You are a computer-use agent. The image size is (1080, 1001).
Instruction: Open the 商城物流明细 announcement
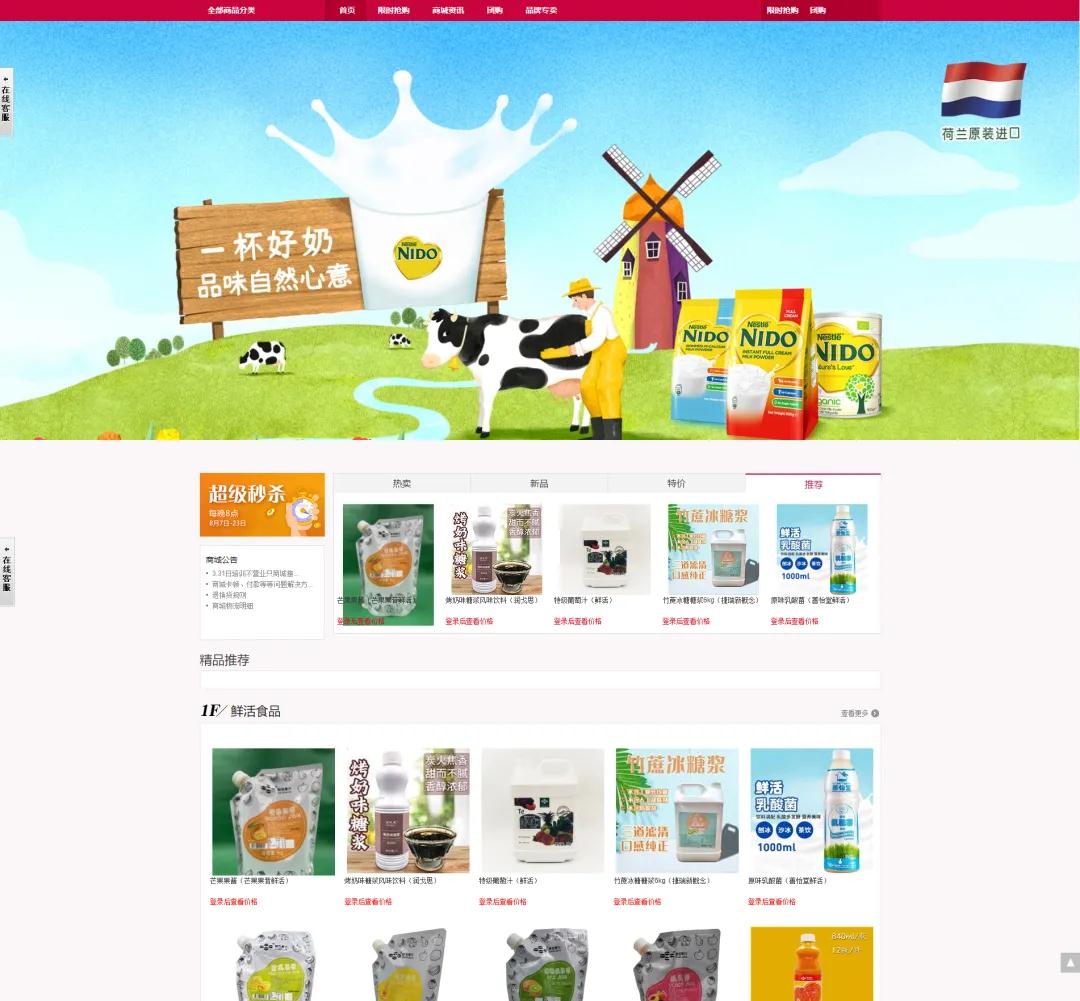click(x=232, y=606)
